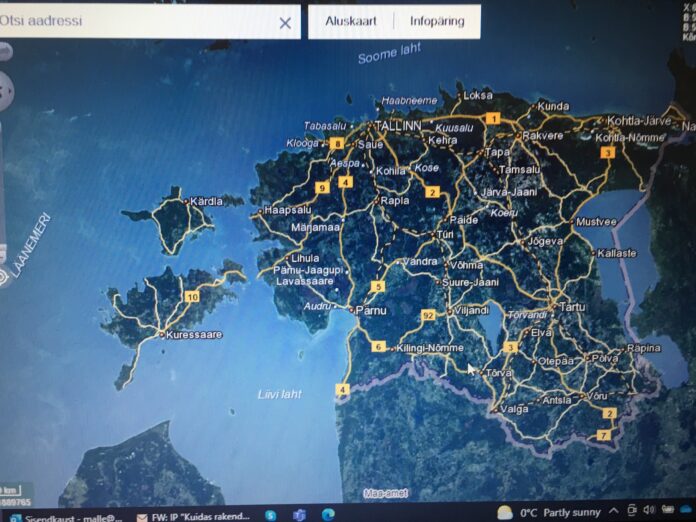Open Skype from the taskbar
This screenshot has height=522, width=696.
[x=270, y=514]
